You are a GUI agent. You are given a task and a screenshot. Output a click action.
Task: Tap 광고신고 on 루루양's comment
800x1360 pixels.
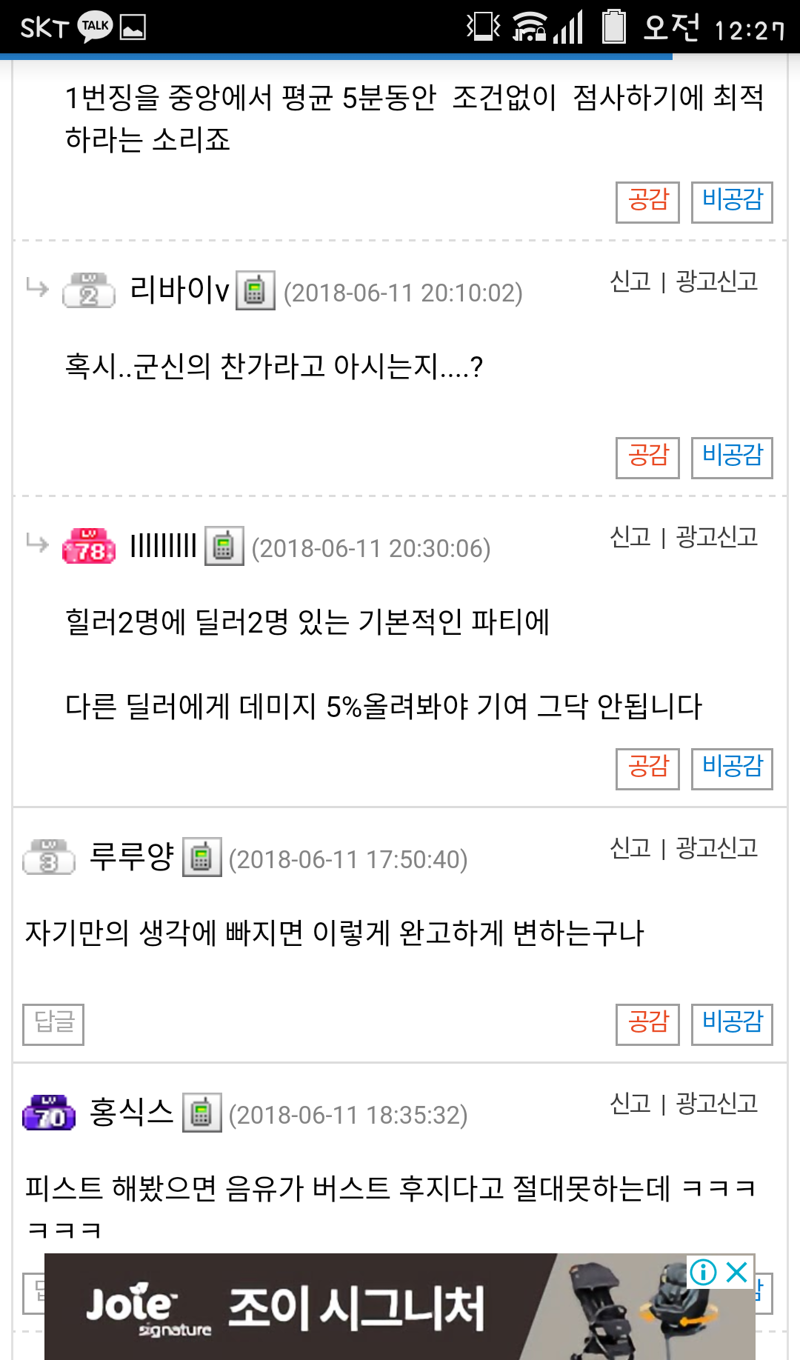(x=716, y=848)
